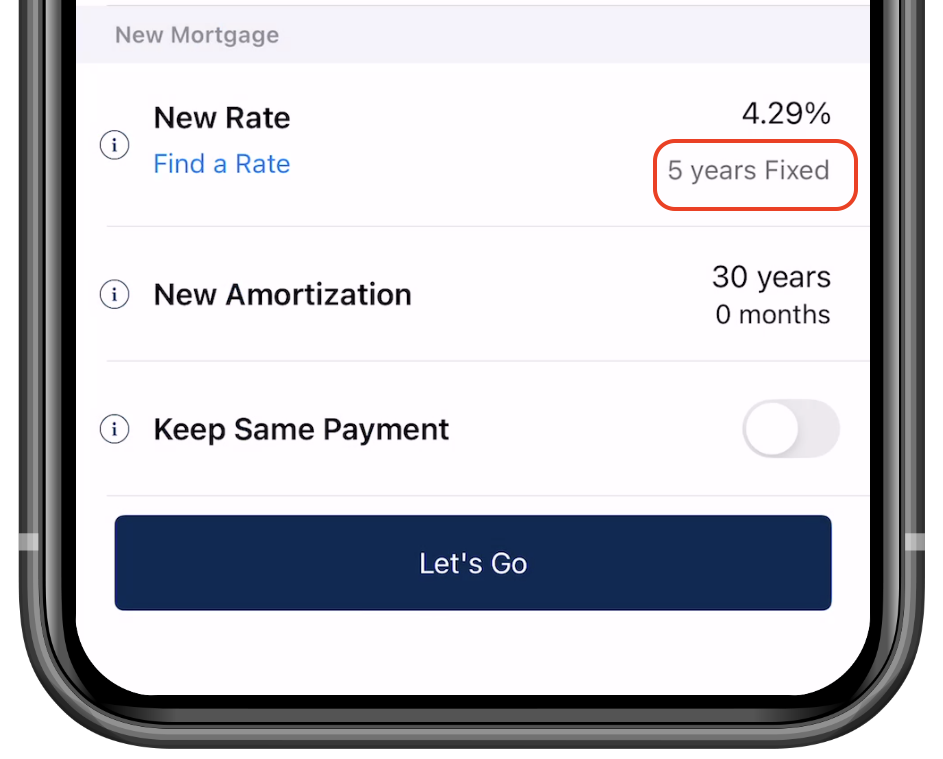View info for Keep Same Payment
The height and width of the screenshot is (759, 943).
point(115,430)
